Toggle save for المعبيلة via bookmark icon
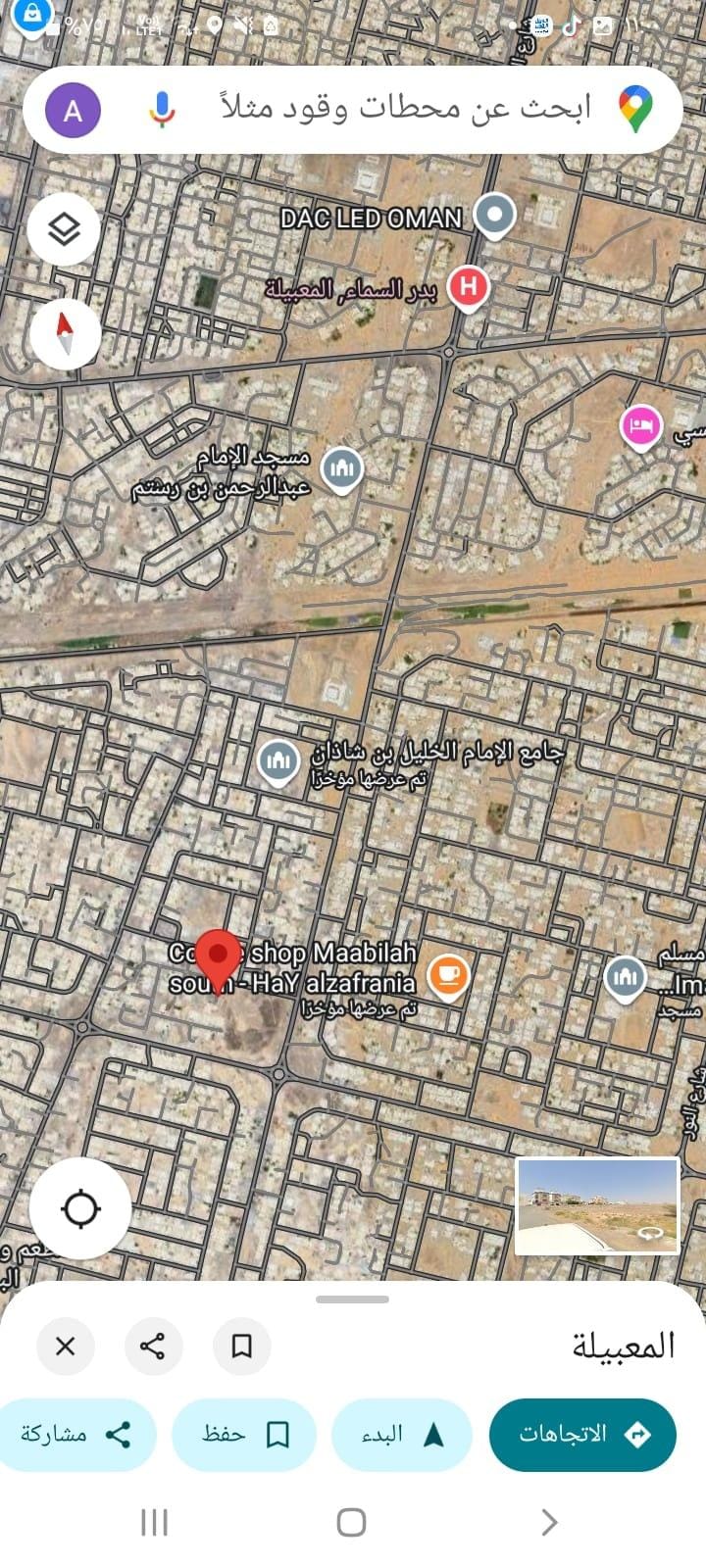This screenshot has height=1568, width=706. pos(242,1346)
